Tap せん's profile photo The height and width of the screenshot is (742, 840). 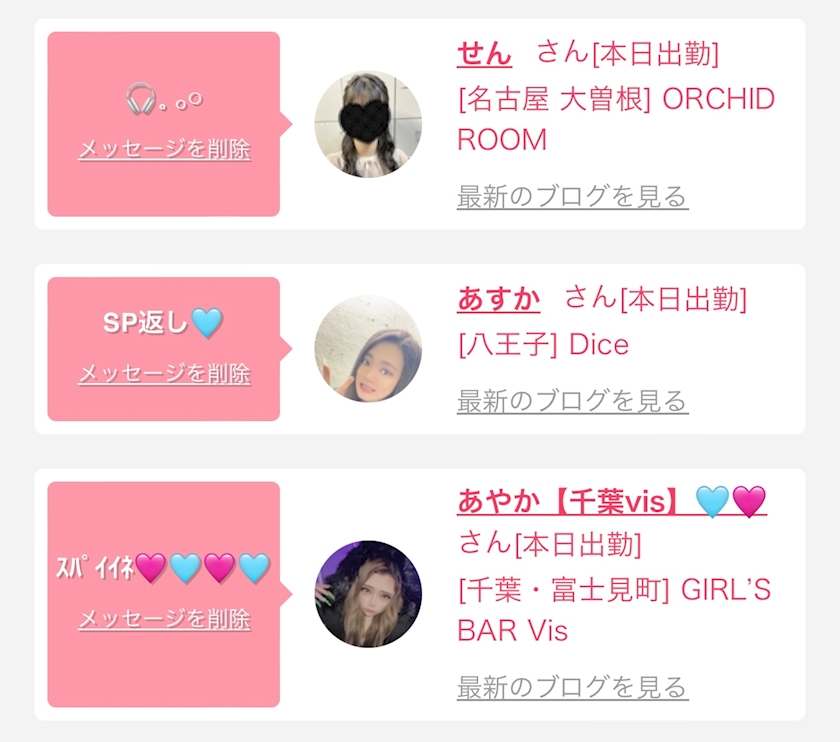[368, 124]
